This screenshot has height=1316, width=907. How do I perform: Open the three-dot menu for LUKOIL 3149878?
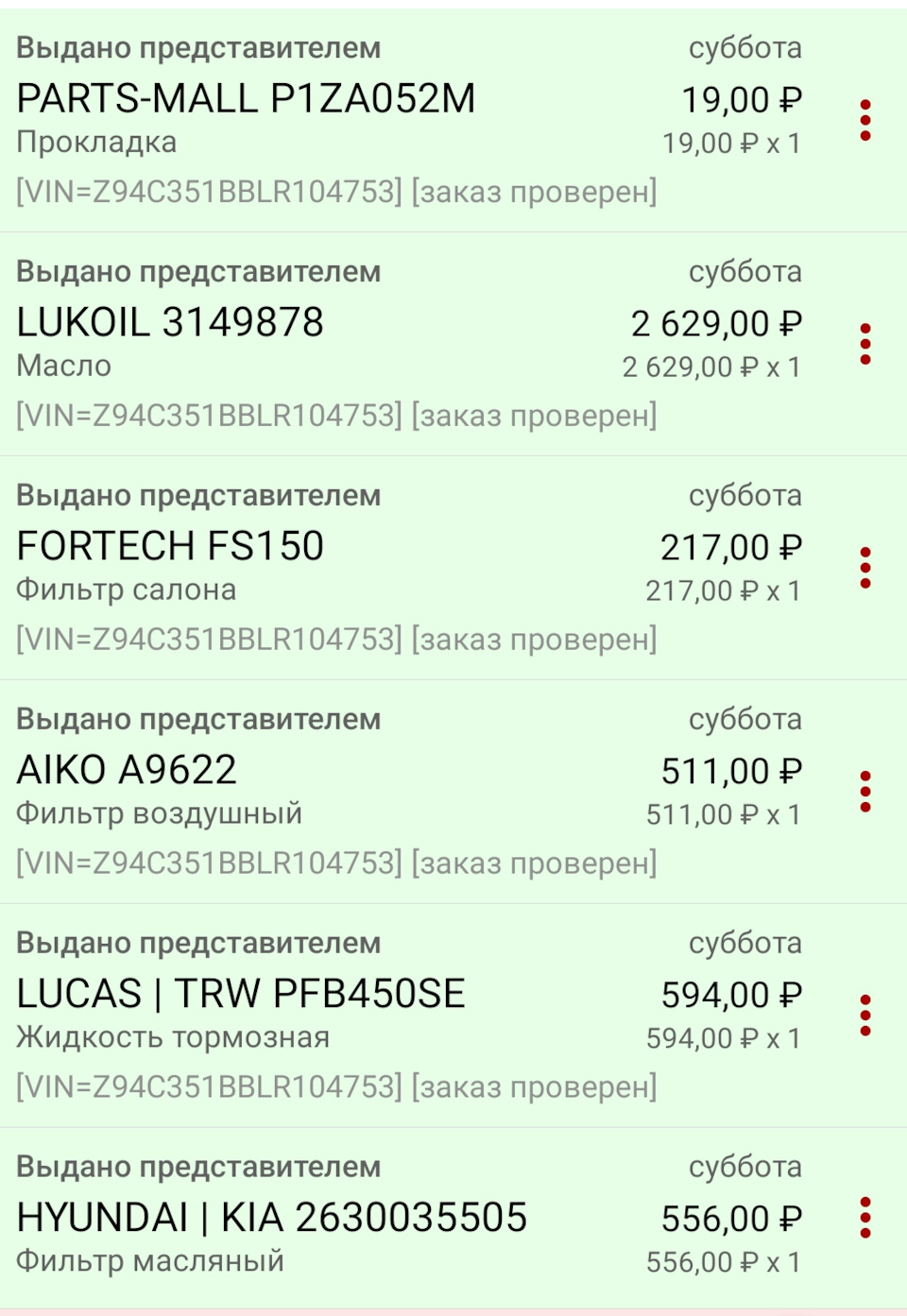[864, 345]
